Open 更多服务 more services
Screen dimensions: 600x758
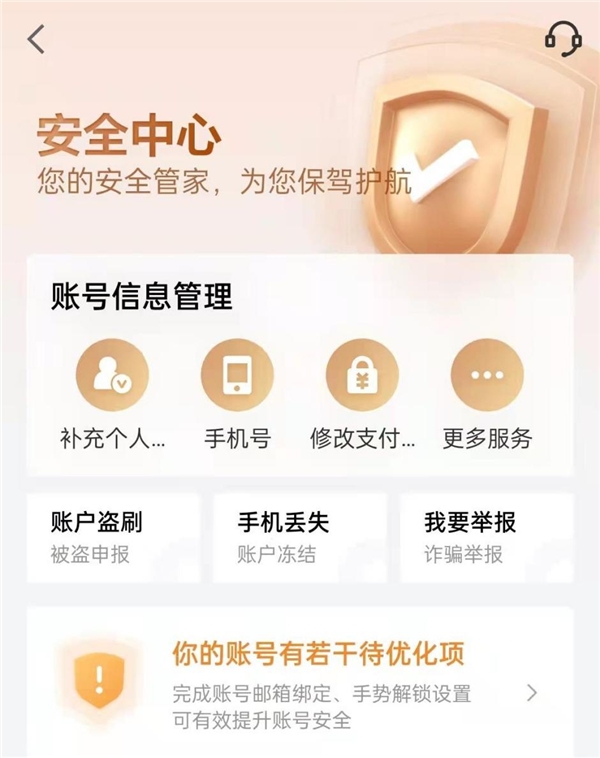[x=487, y=394]
